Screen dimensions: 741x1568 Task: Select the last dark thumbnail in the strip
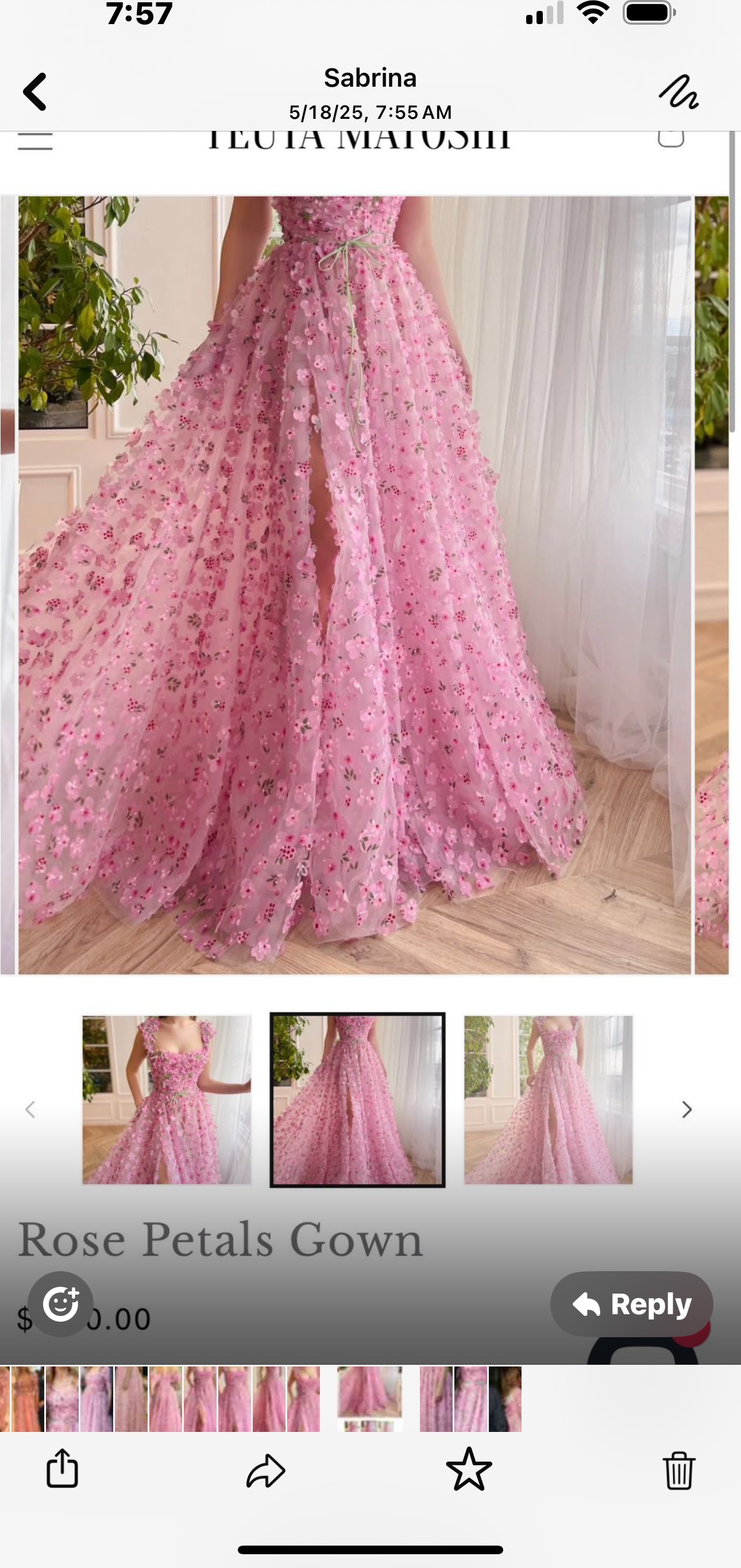[505, 1399]
